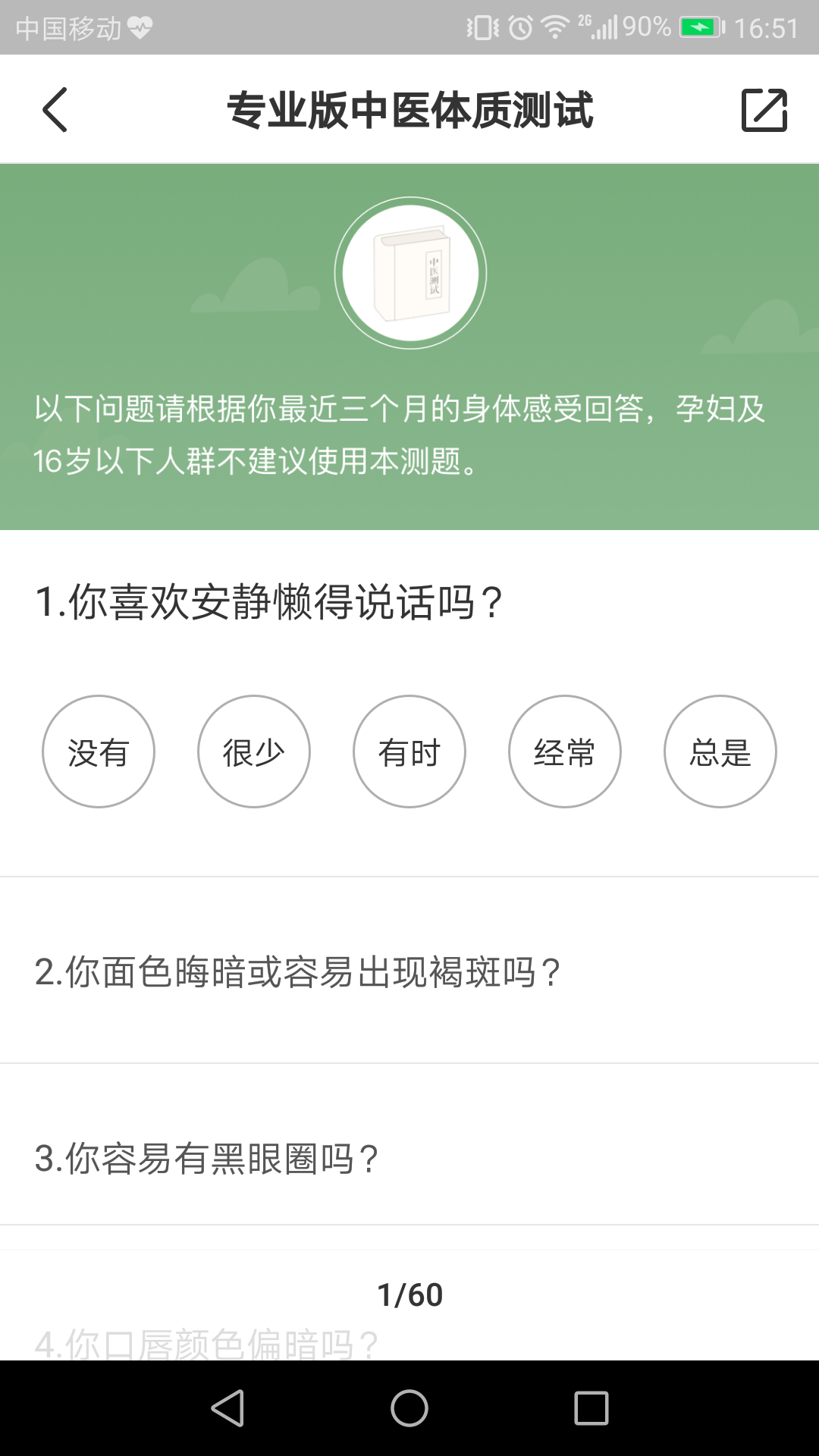Tap the system home button
This screenshot has width=819, height=1456.
coord(409,1408)
